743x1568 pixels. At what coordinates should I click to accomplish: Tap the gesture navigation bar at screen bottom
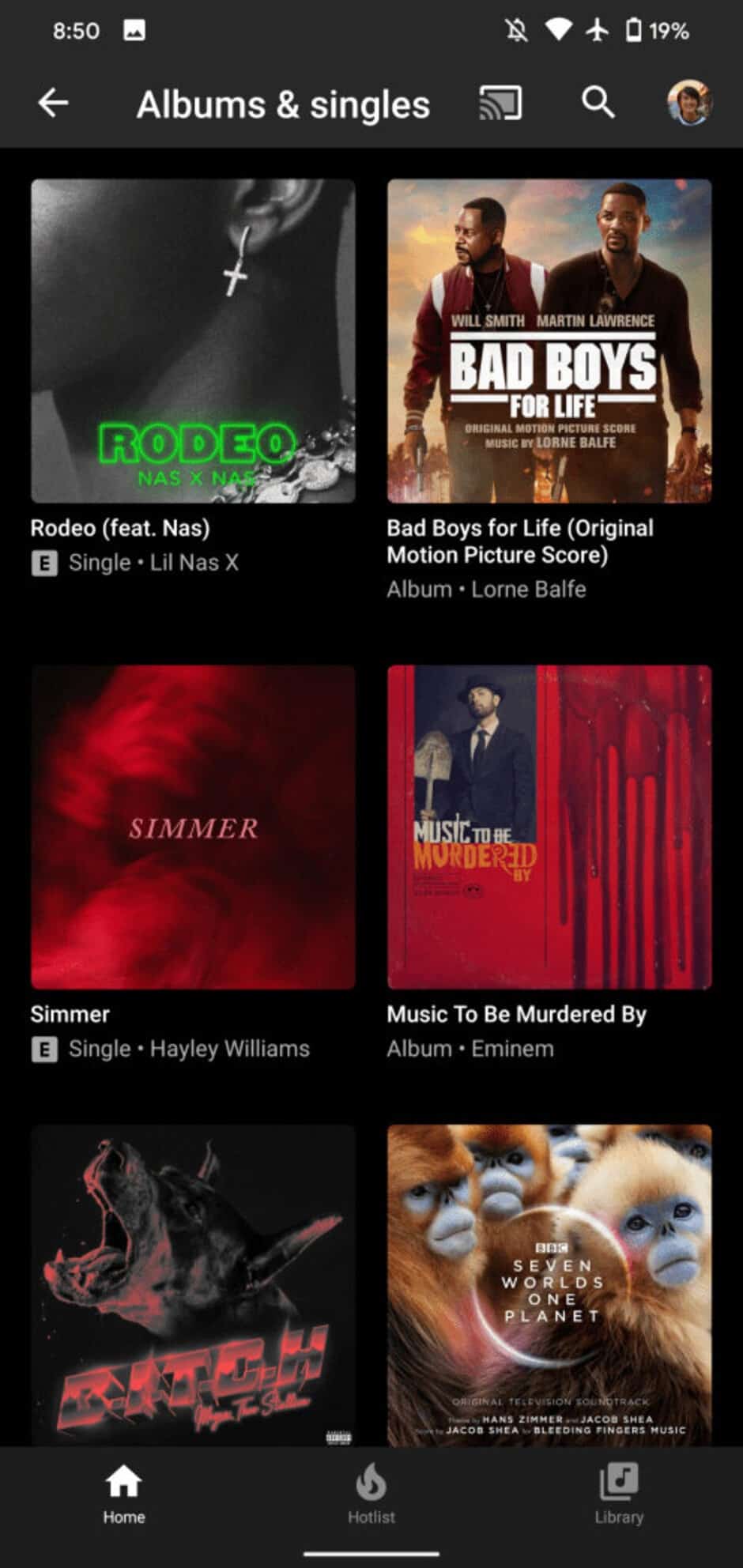pos(371,1555)
